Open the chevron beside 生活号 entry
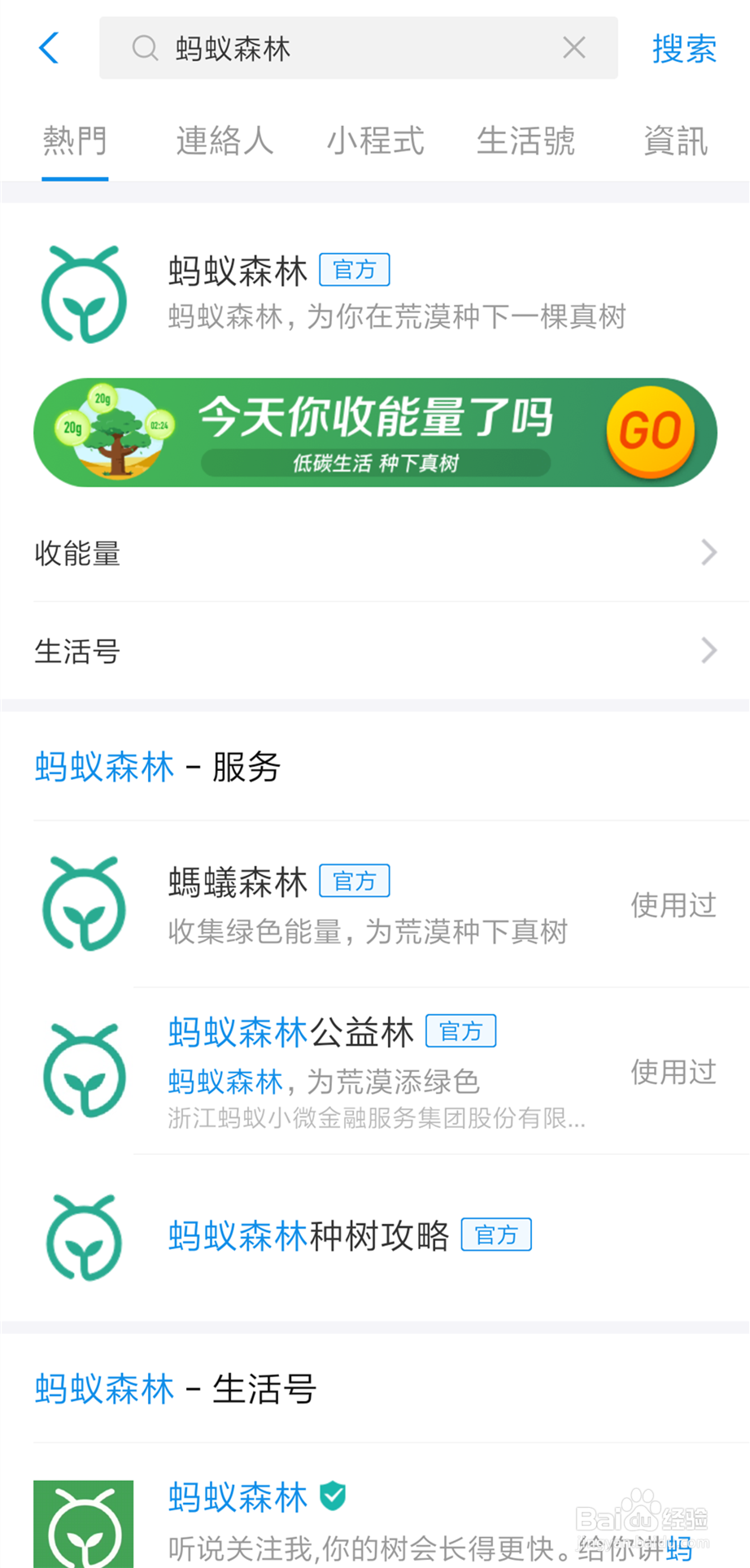 tap(709, 651)
